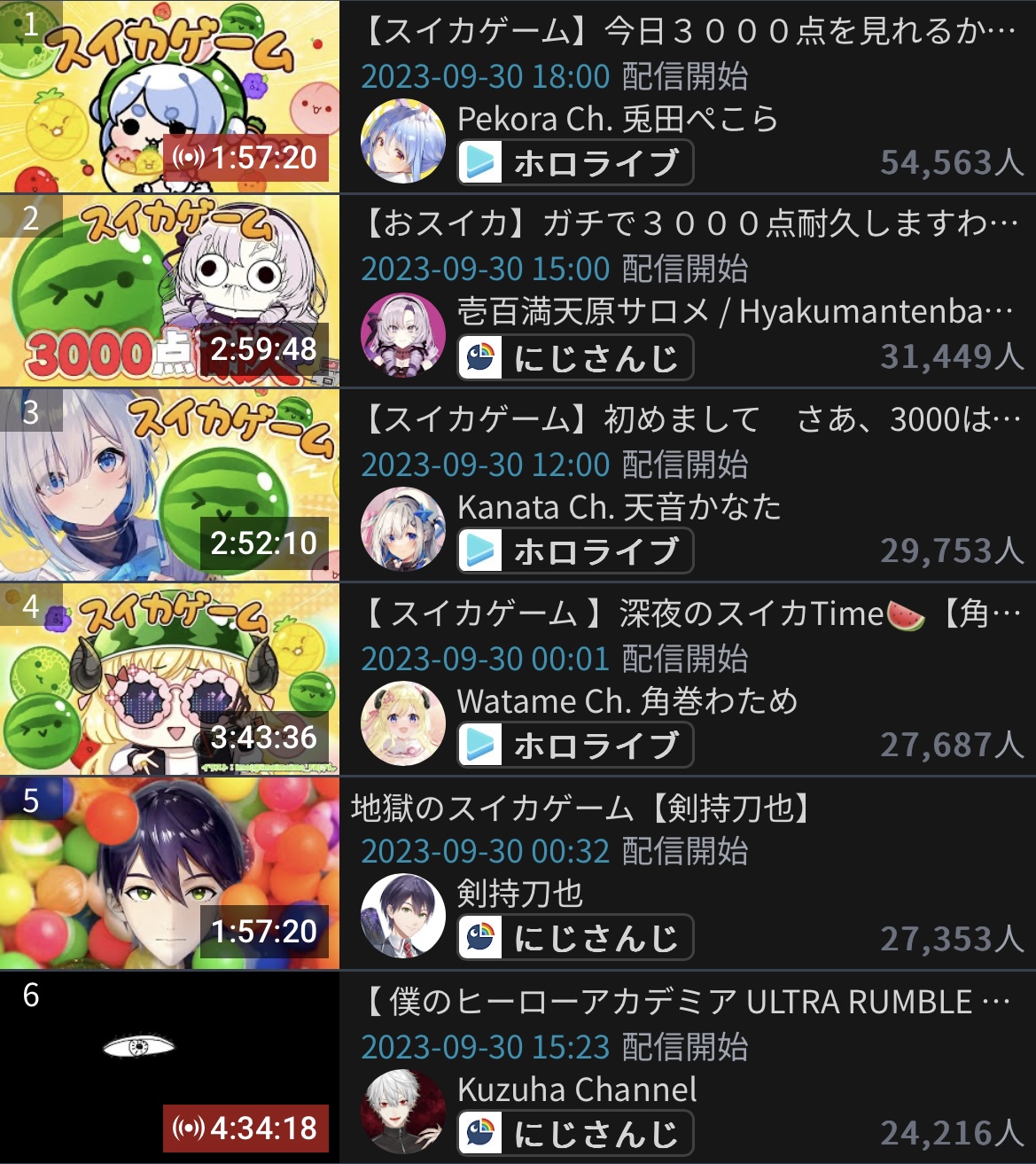Tap the ホロライブ tag under Pekora
The height and width of the screenshot is (1164, 1036).
pyautogui.click(x=575, y=163)
